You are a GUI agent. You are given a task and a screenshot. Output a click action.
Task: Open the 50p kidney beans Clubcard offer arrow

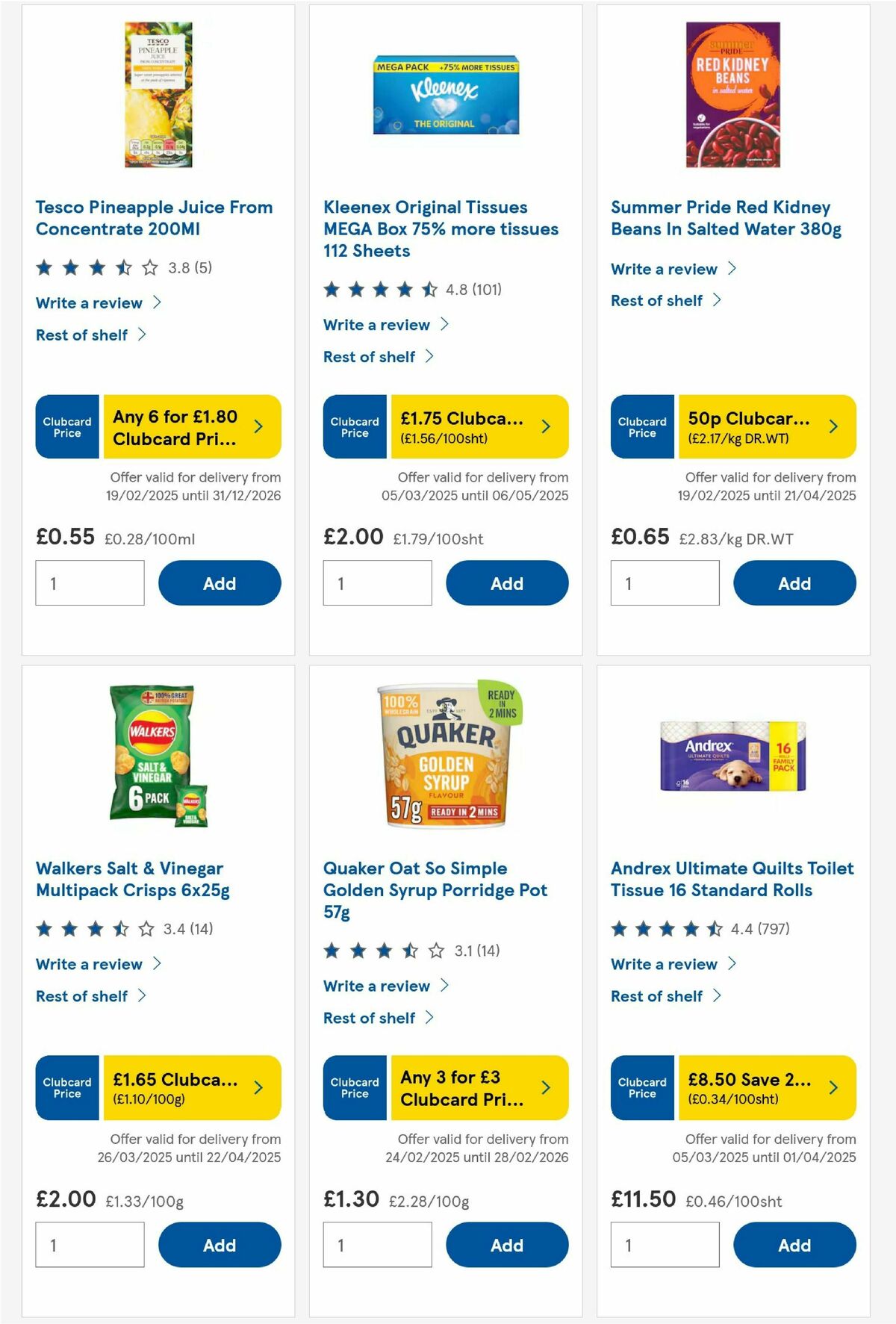pos(833,426)
